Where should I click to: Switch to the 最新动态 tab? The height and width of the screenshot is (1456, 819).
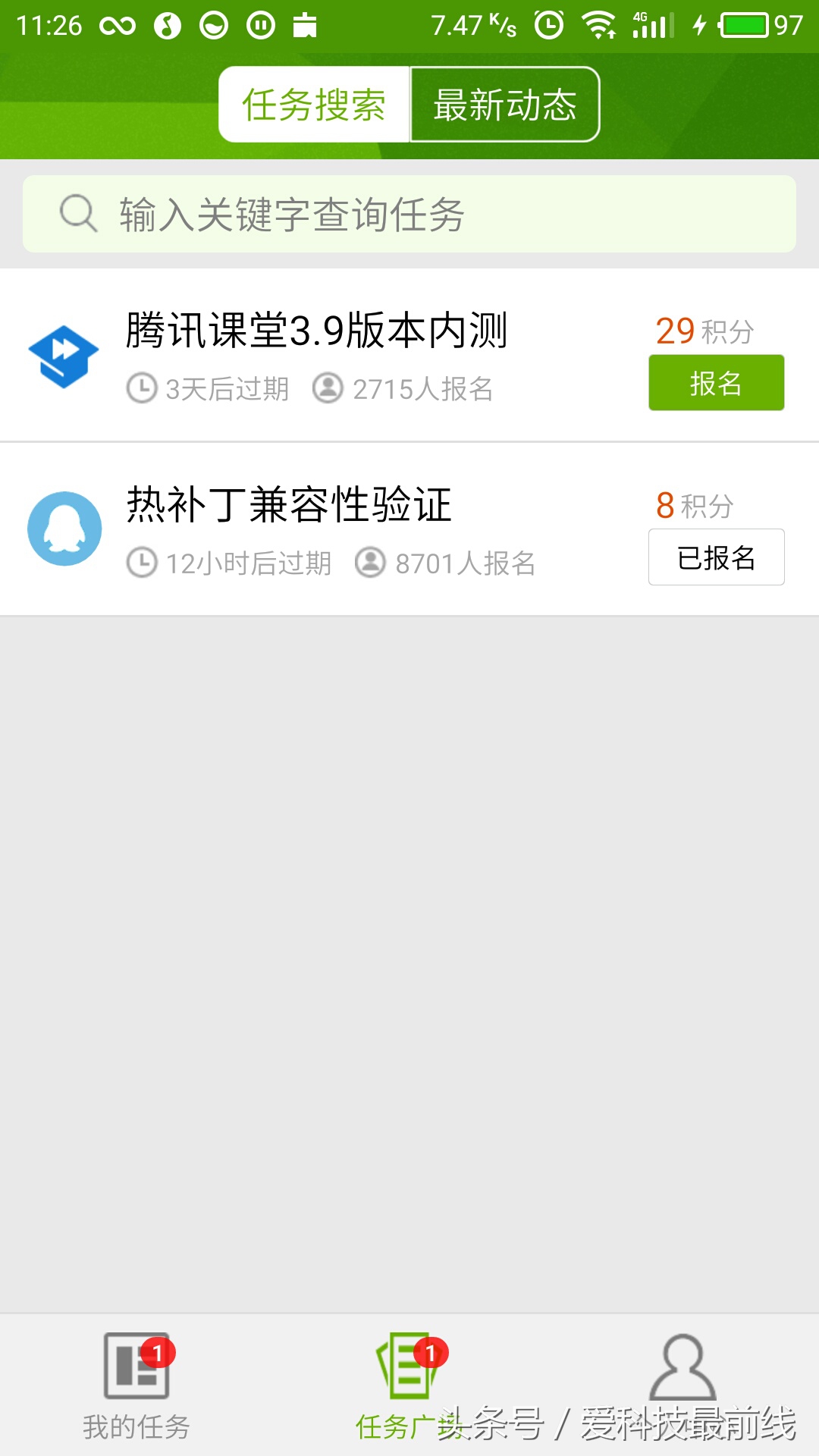point(504,105)
